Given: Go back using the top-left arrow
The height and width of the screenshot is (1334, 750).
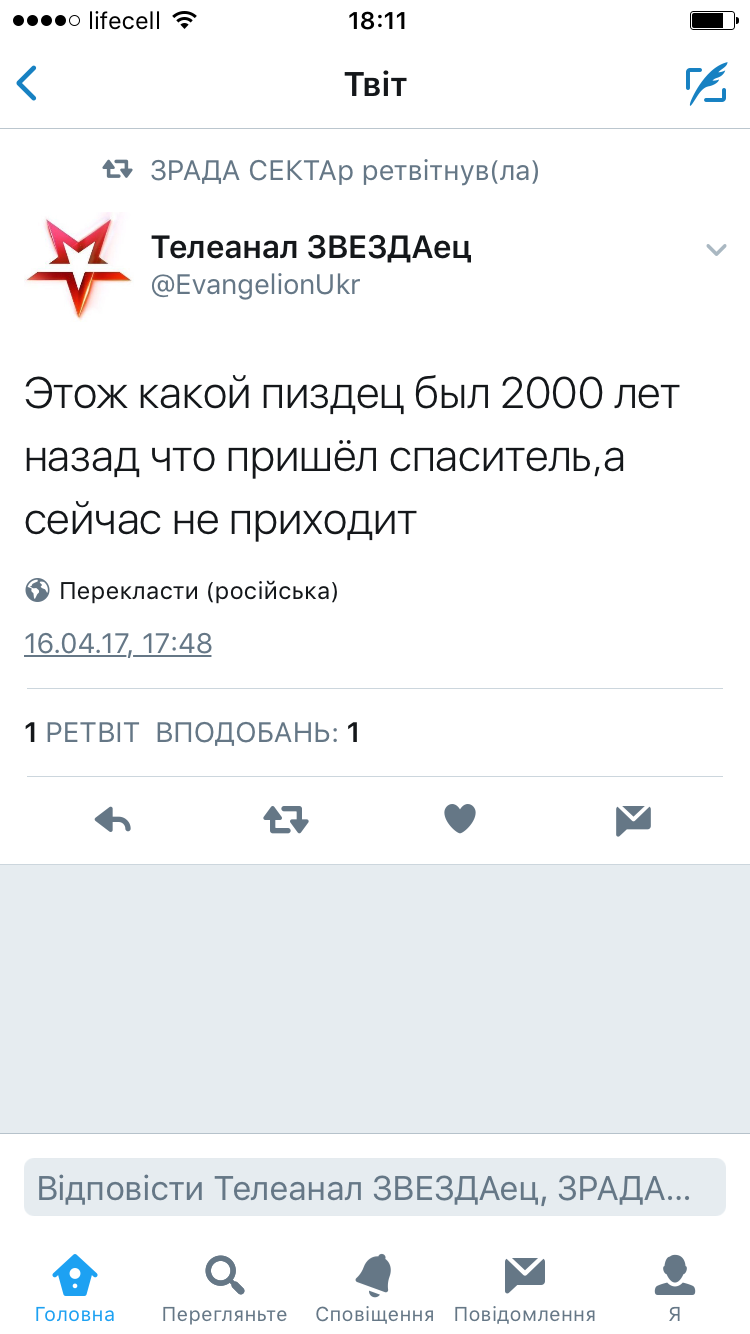Looking at the screenshot, I should click(x=27, y=84).
